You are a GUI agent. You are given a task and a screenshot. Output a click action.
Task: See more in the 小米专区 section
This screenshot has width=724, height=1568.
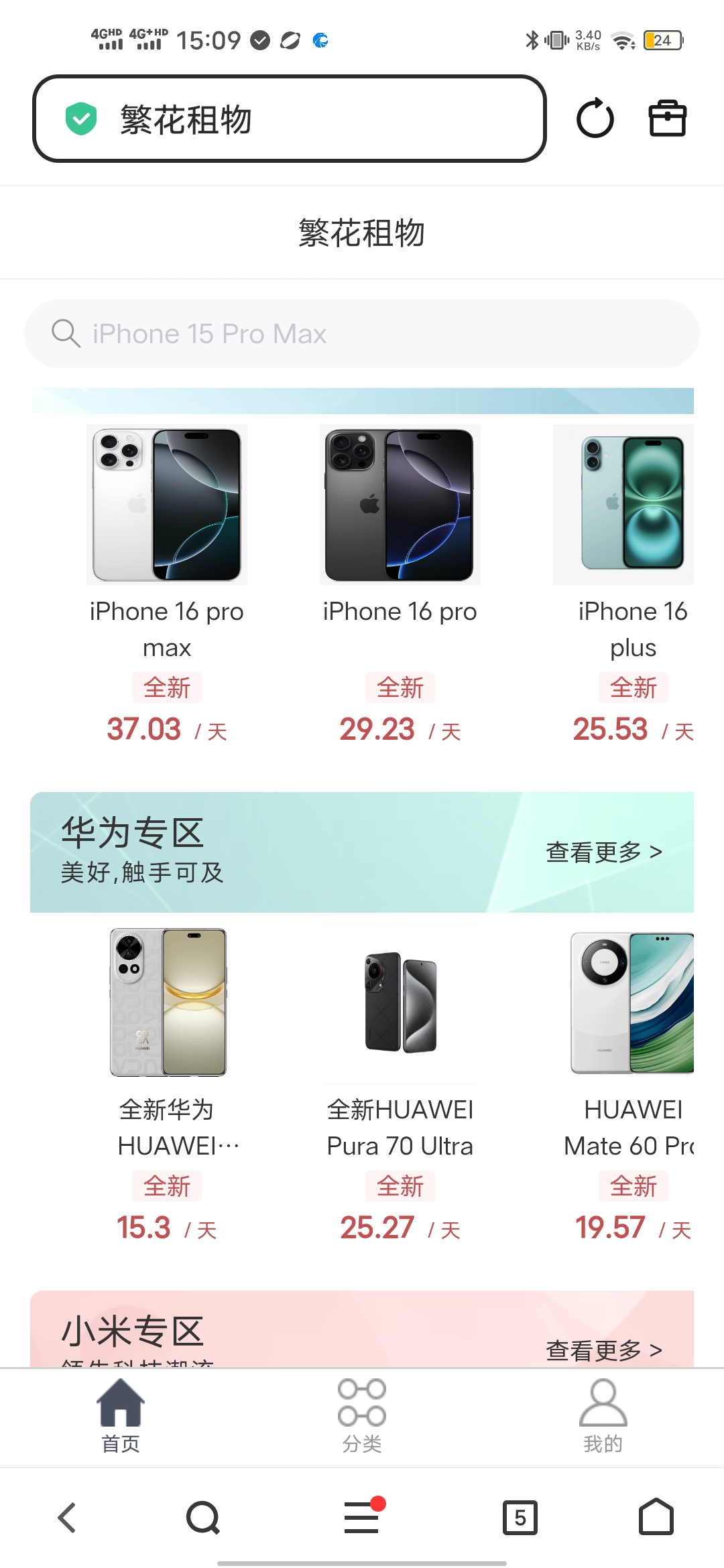pos(603,1350)
